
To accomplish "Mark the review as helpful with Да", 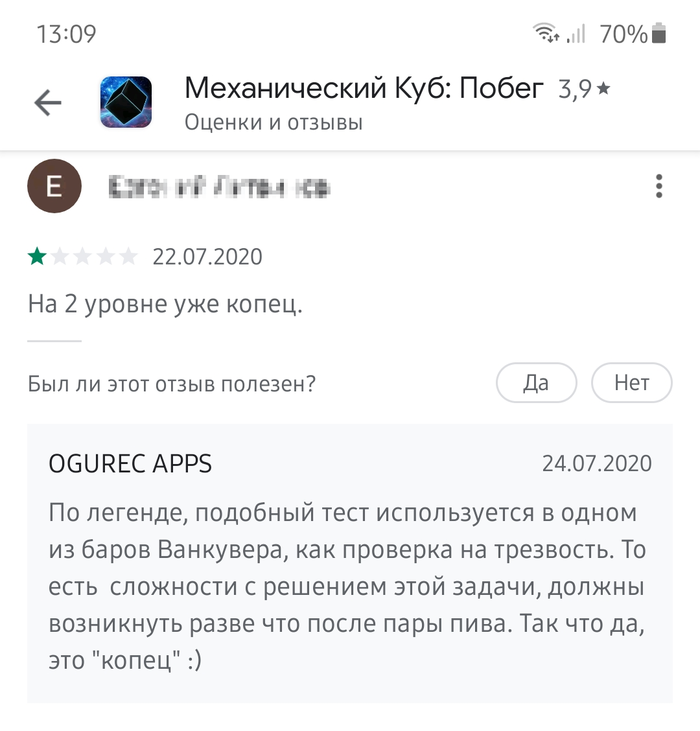I will 536,383.
